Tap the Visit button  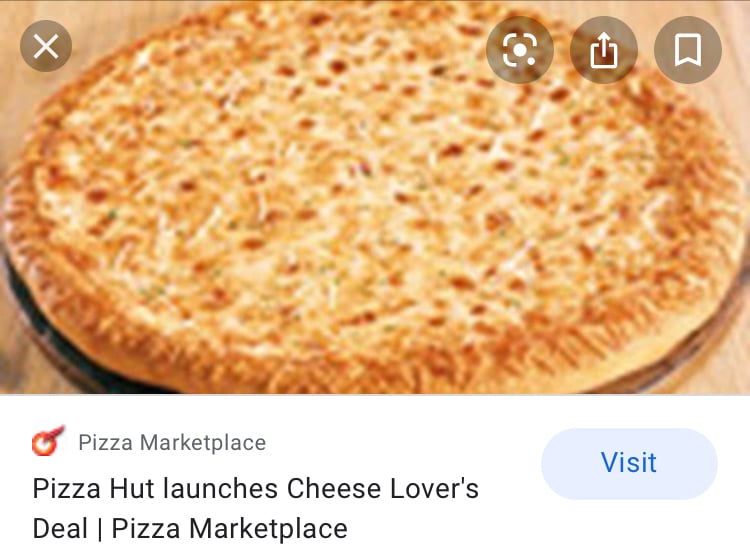pyautogui.click(x=629, y=463)
